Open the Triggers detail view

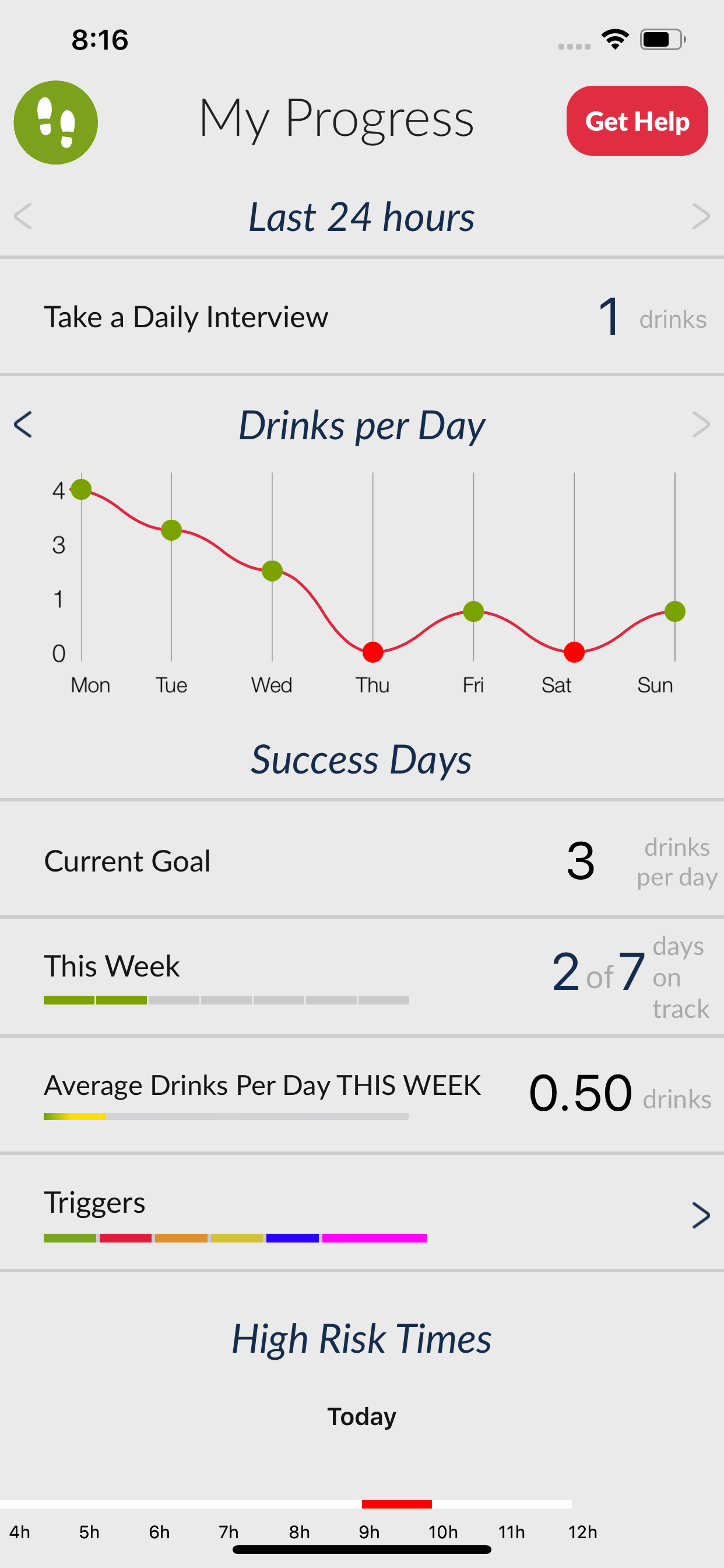tap(701, 1216)
